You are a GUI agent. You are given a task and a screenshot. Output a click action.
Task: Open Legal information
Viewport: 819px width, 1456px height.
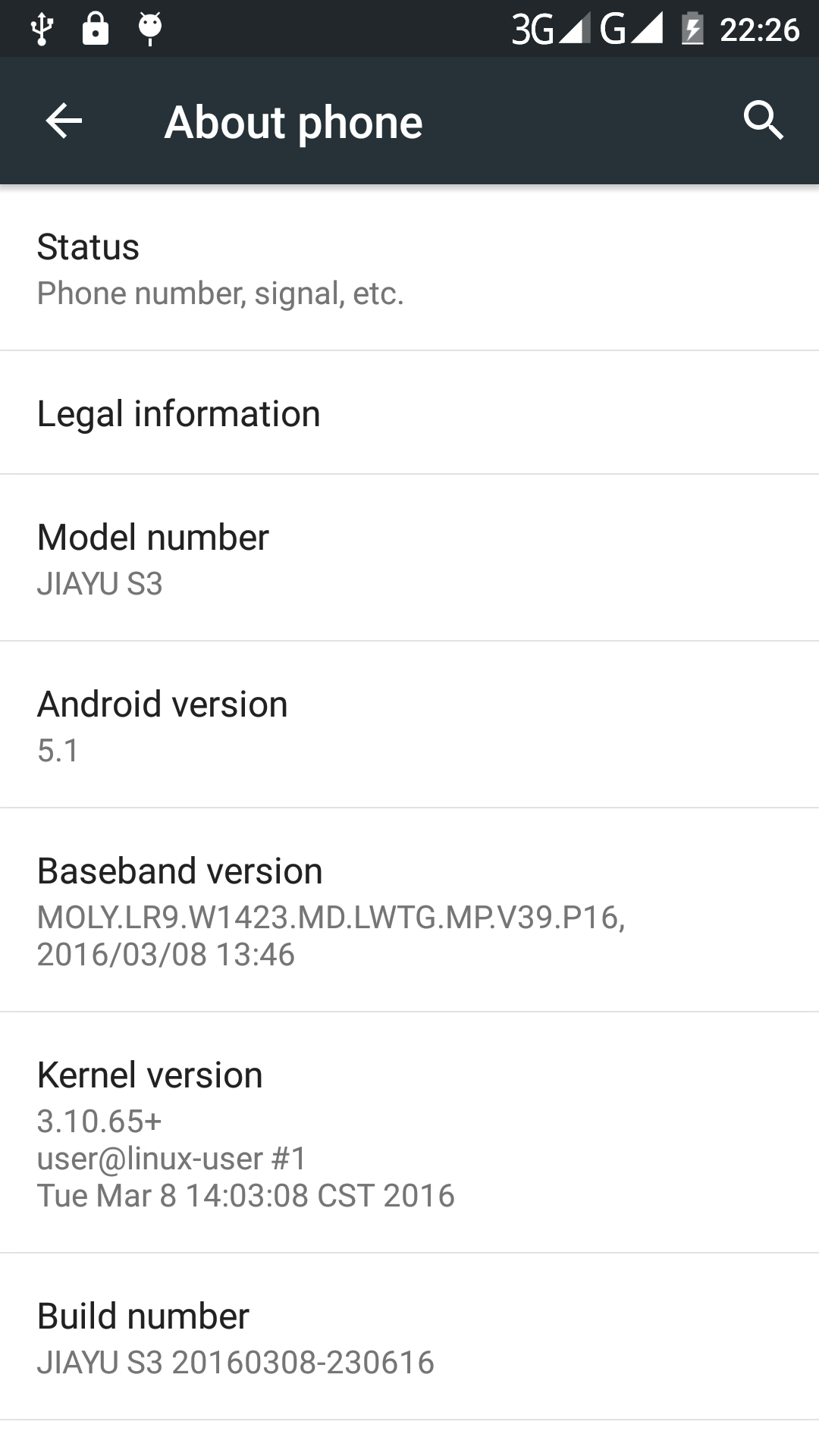(409, 413)
